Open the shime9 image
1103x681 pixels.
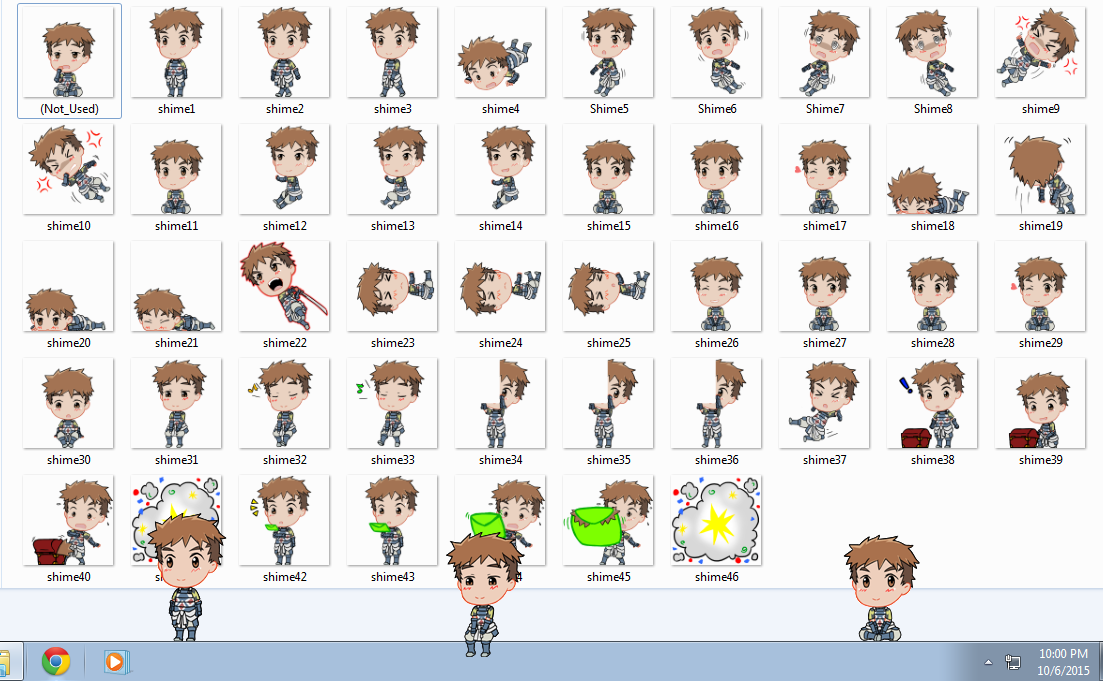click(x=1040, y=54)
